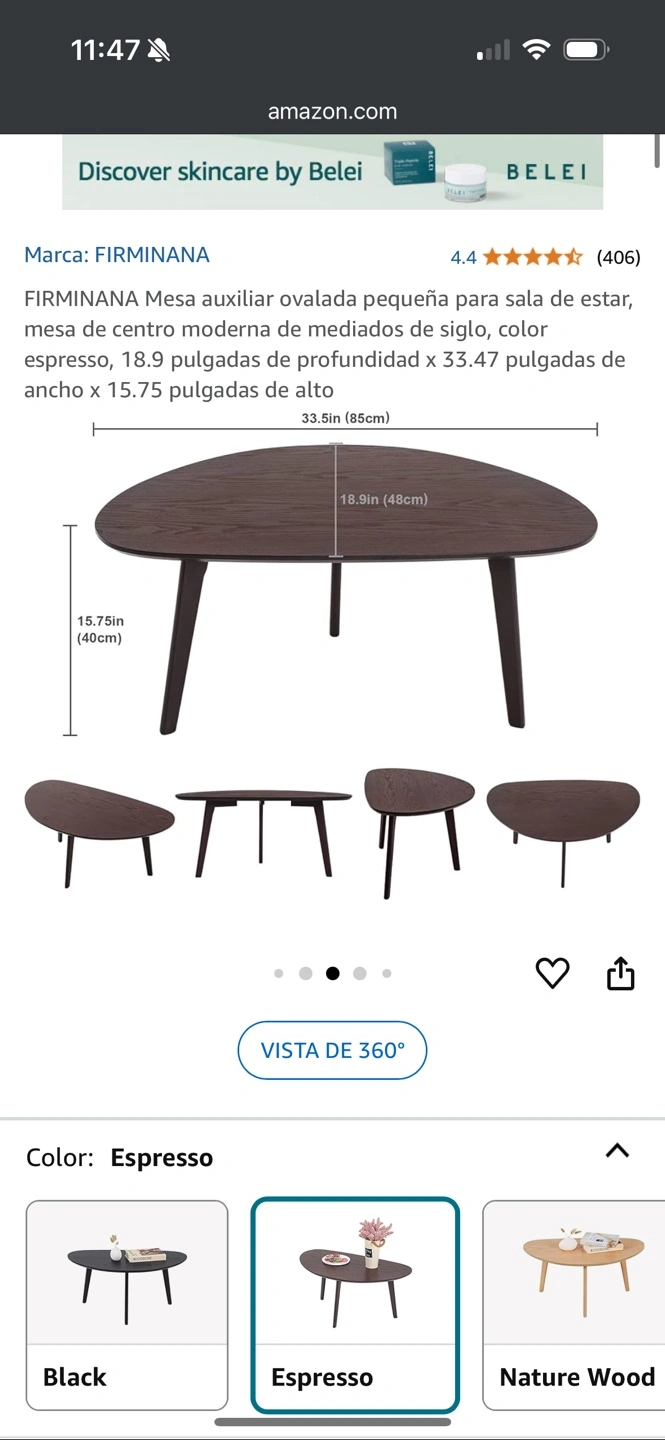Share this product
This screenshot has height=1440, width=665.
(621, 973)
